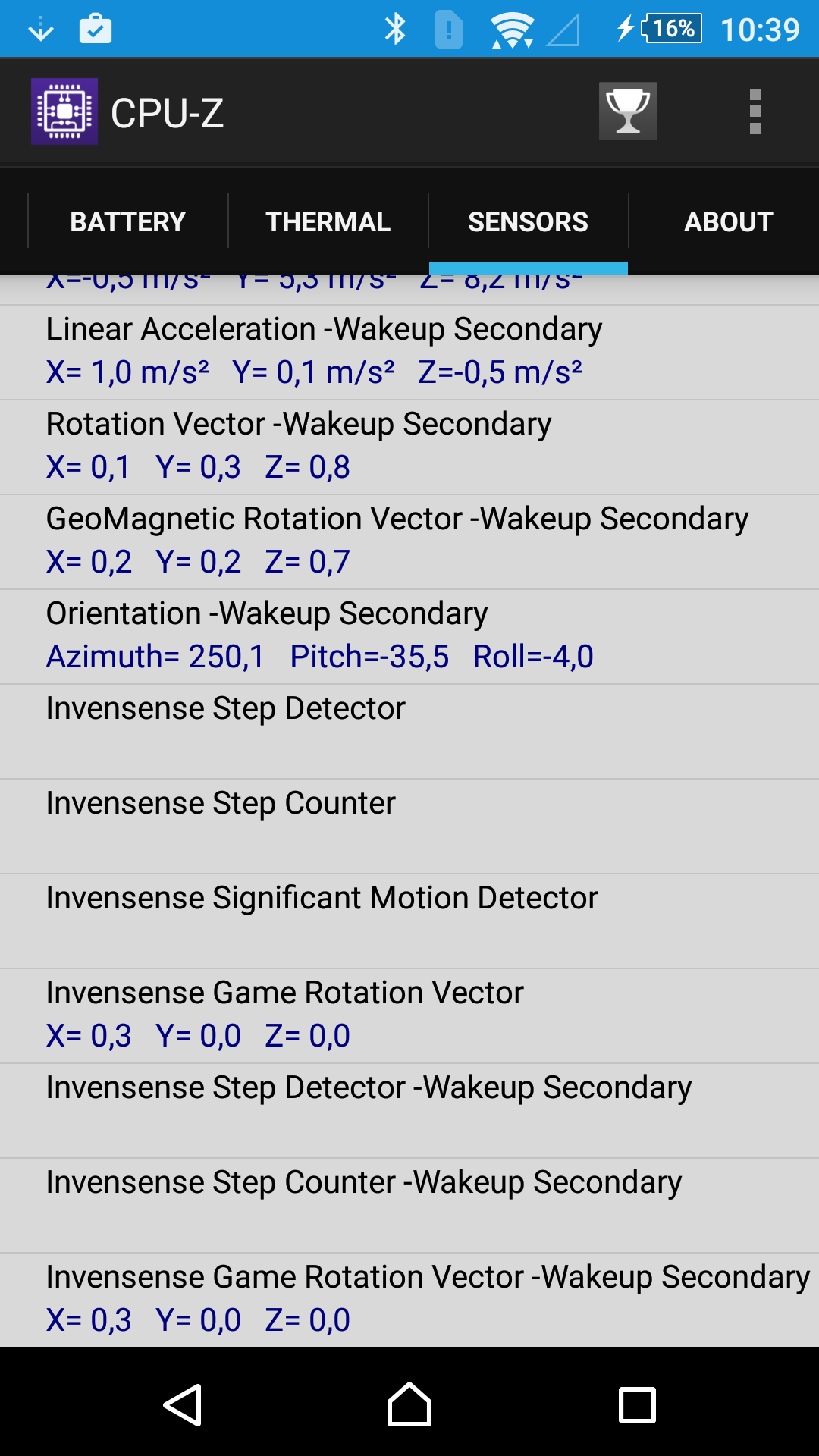Switch to the Thermal tab
Screen dimensions: 819x1456
328,221
